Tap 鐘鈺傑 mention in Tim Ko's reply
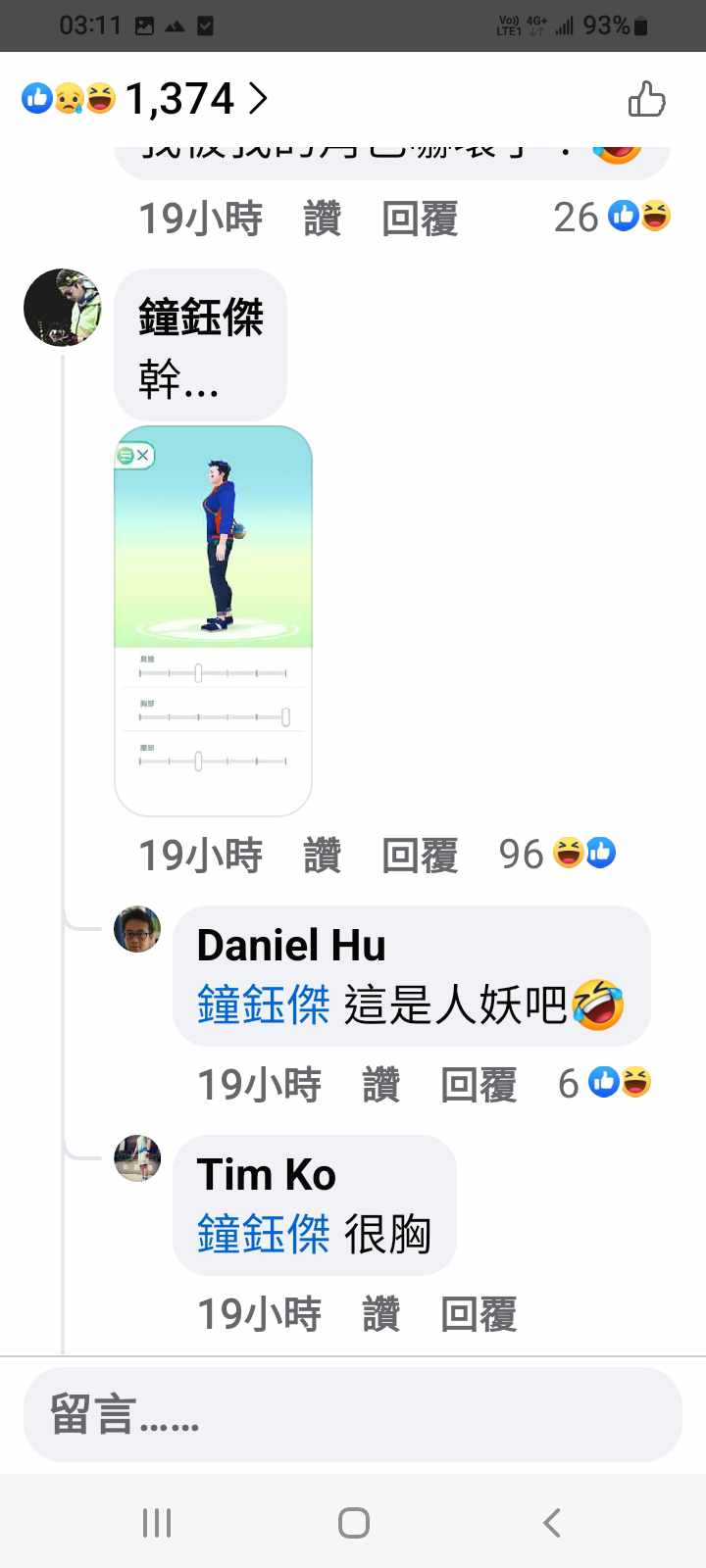 point(263,1234)
